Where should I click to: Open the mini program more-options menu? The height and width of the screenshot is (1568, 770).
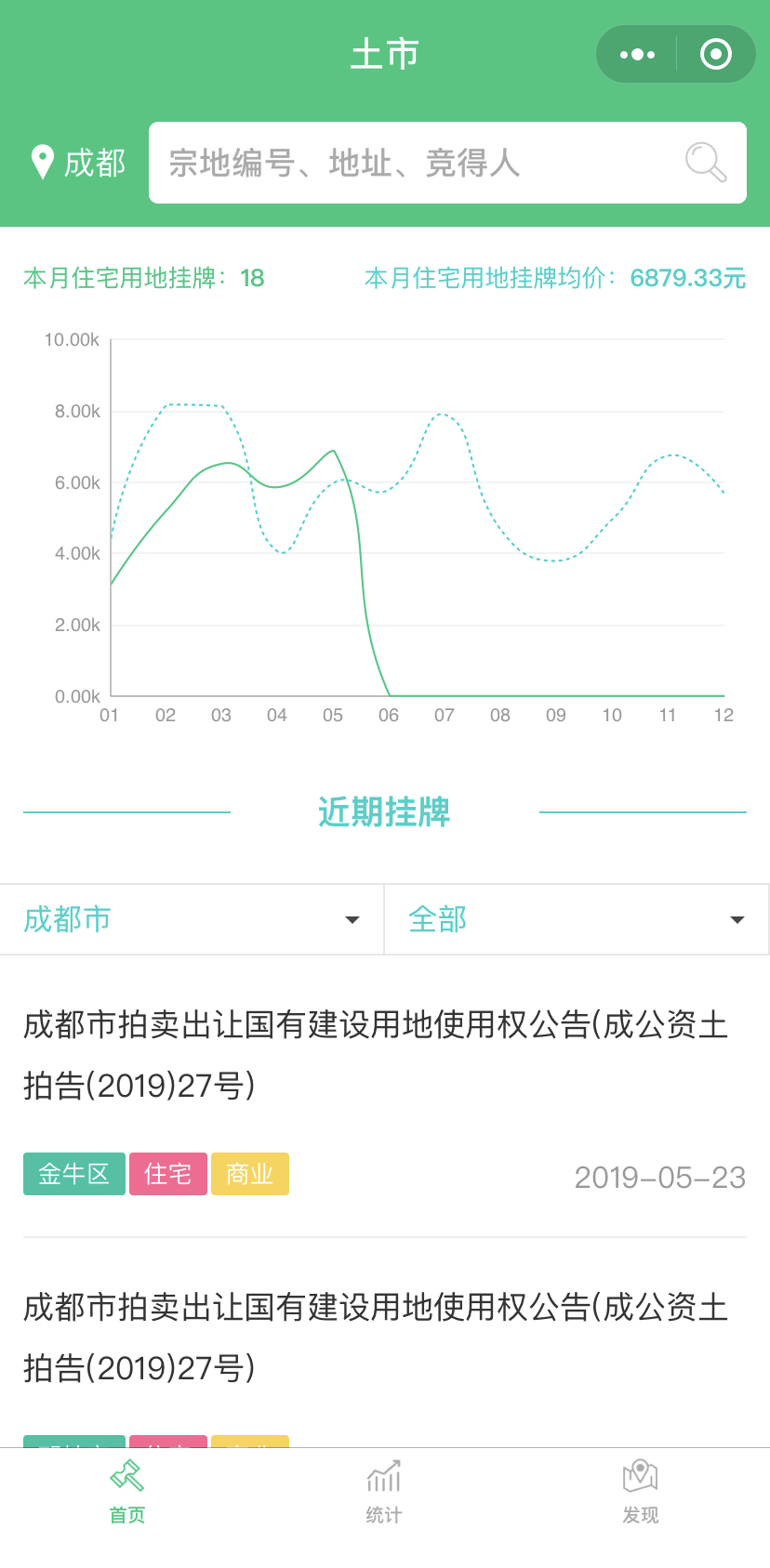click(637, 55)
